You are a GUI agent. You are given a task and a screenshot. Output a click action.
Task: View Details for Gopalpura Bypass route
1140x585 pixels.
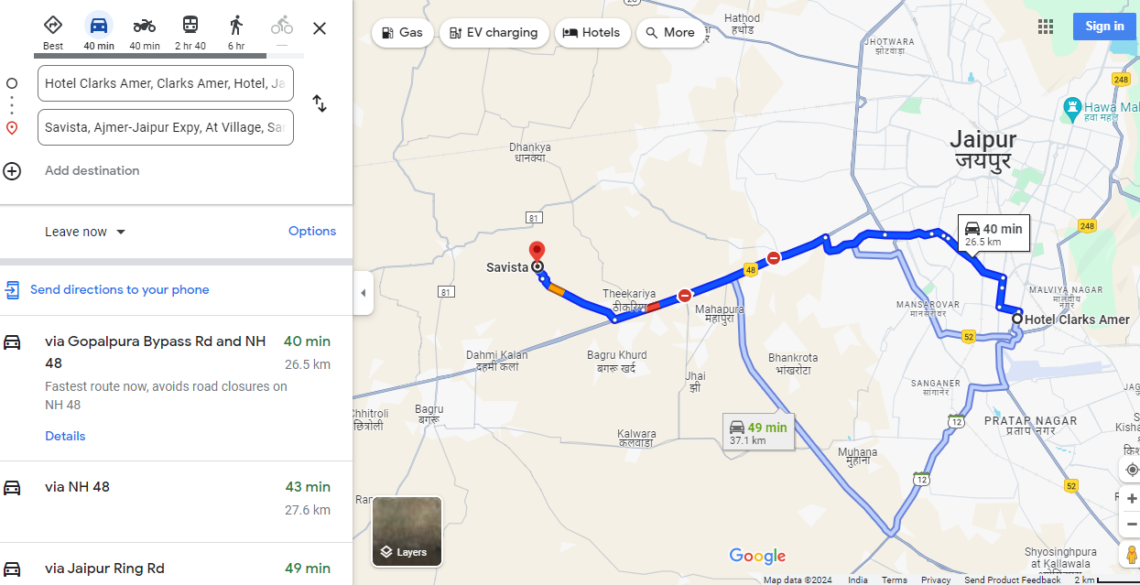pyautogui.click(x=65, y=436)
